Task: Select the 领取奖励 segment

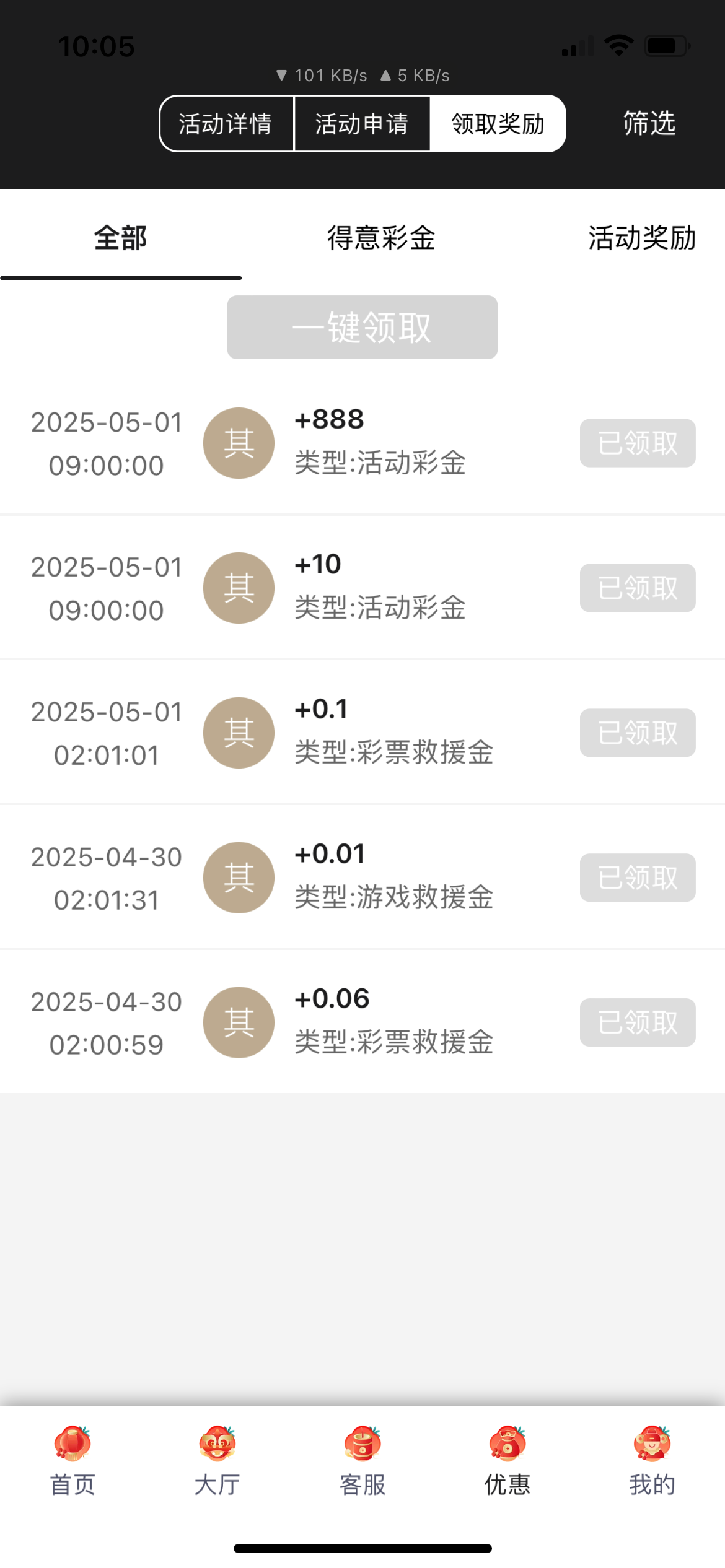Action: [498, 124]
